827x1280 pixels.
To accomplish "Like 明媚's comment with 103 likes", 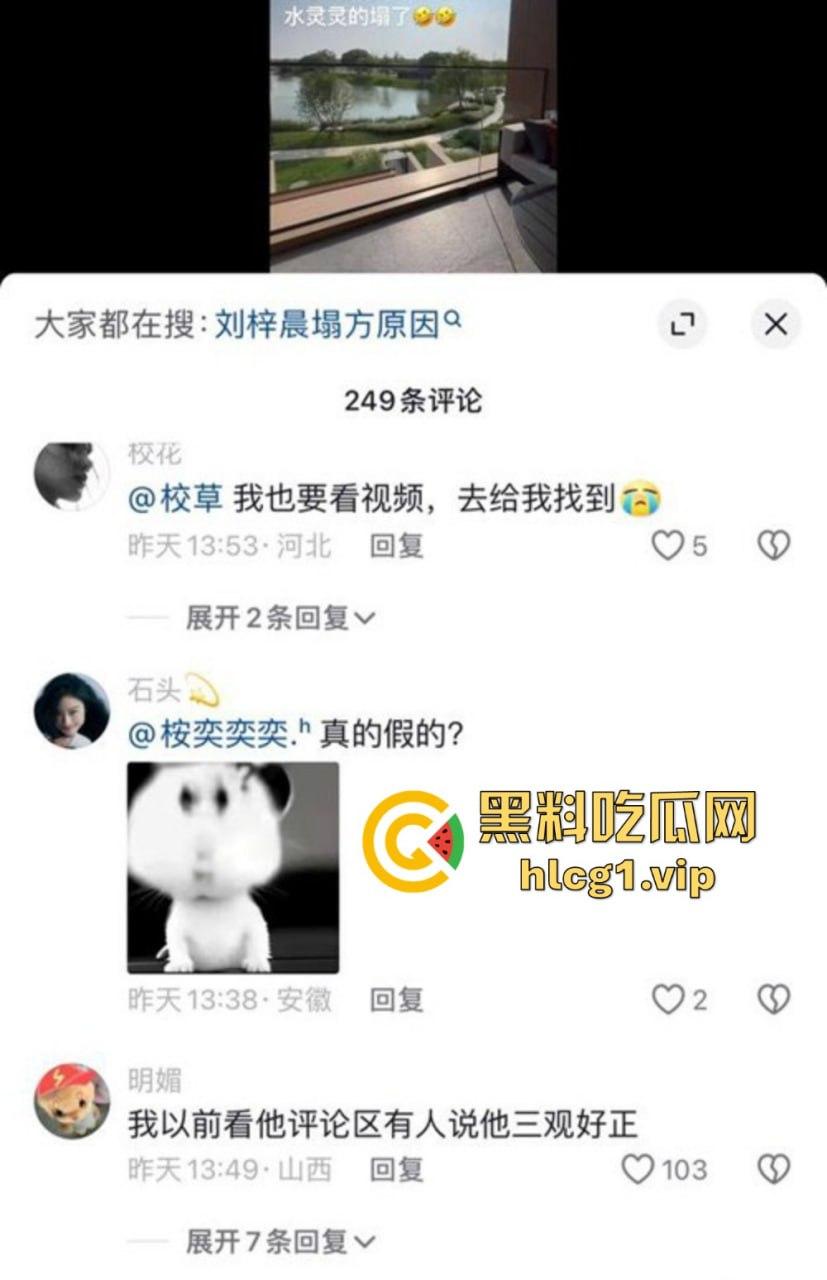I will click(638, 1169).
